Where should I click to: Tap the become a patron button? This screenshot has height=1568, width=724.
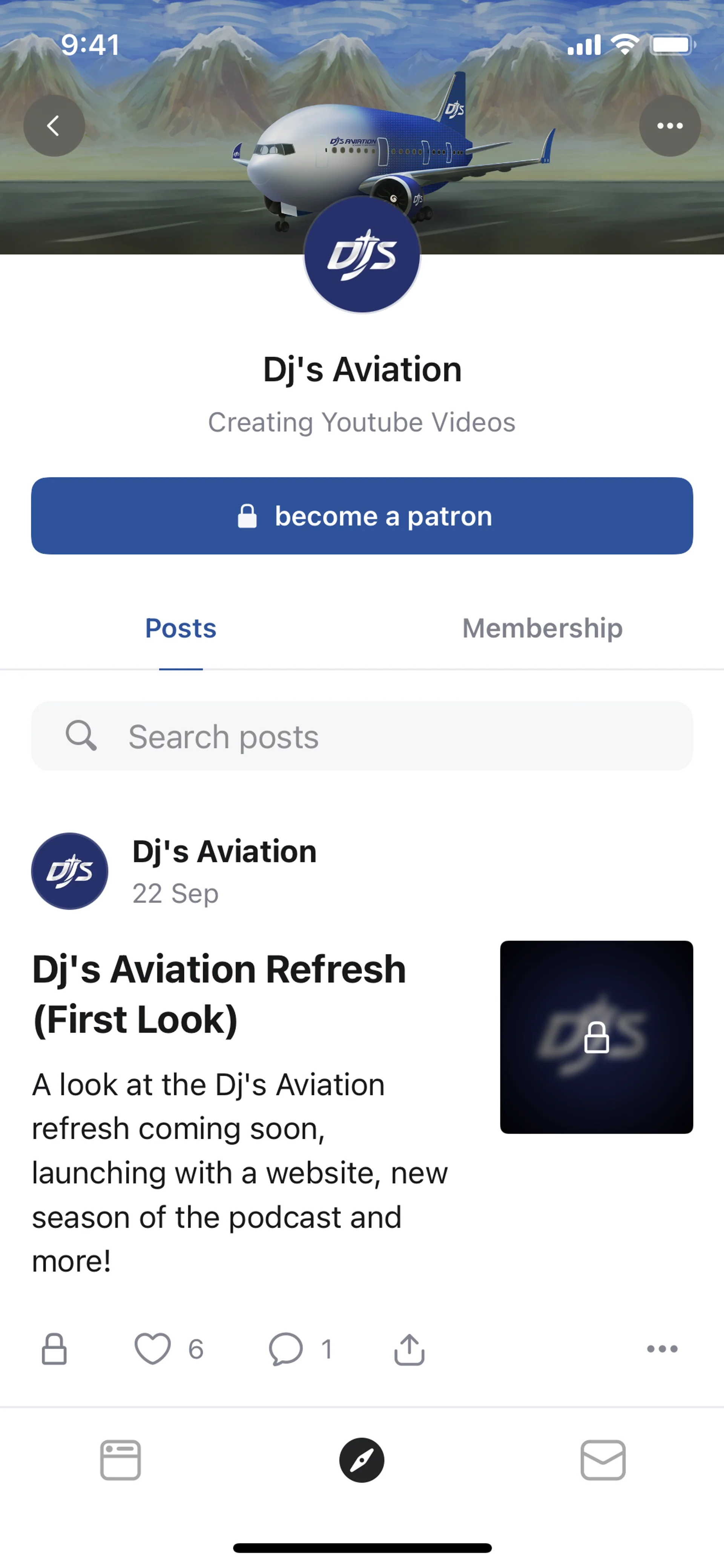coord(362,516)
